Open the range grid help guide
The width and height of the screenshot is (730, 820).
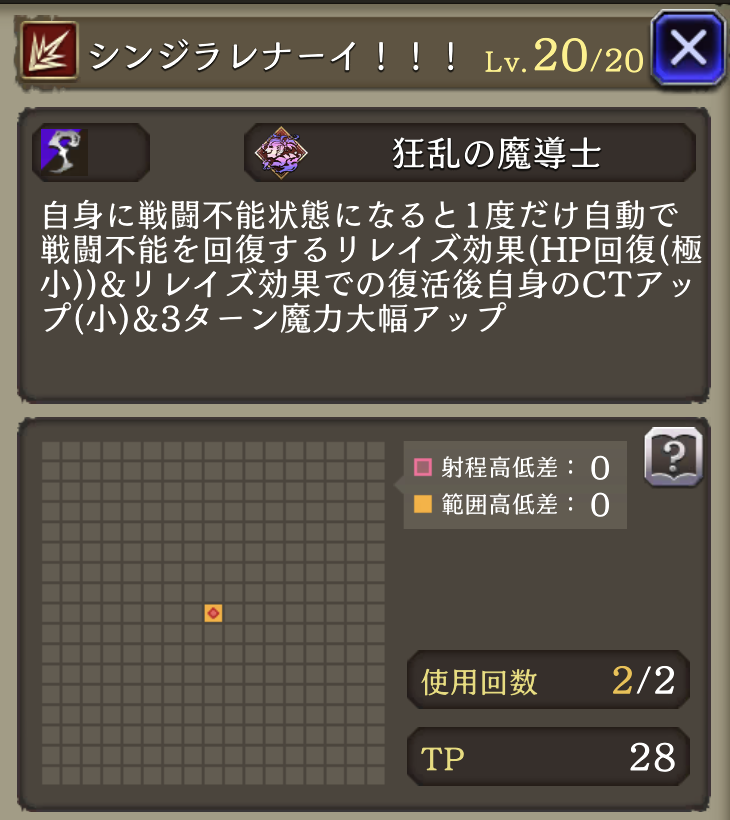click(673, 457)
